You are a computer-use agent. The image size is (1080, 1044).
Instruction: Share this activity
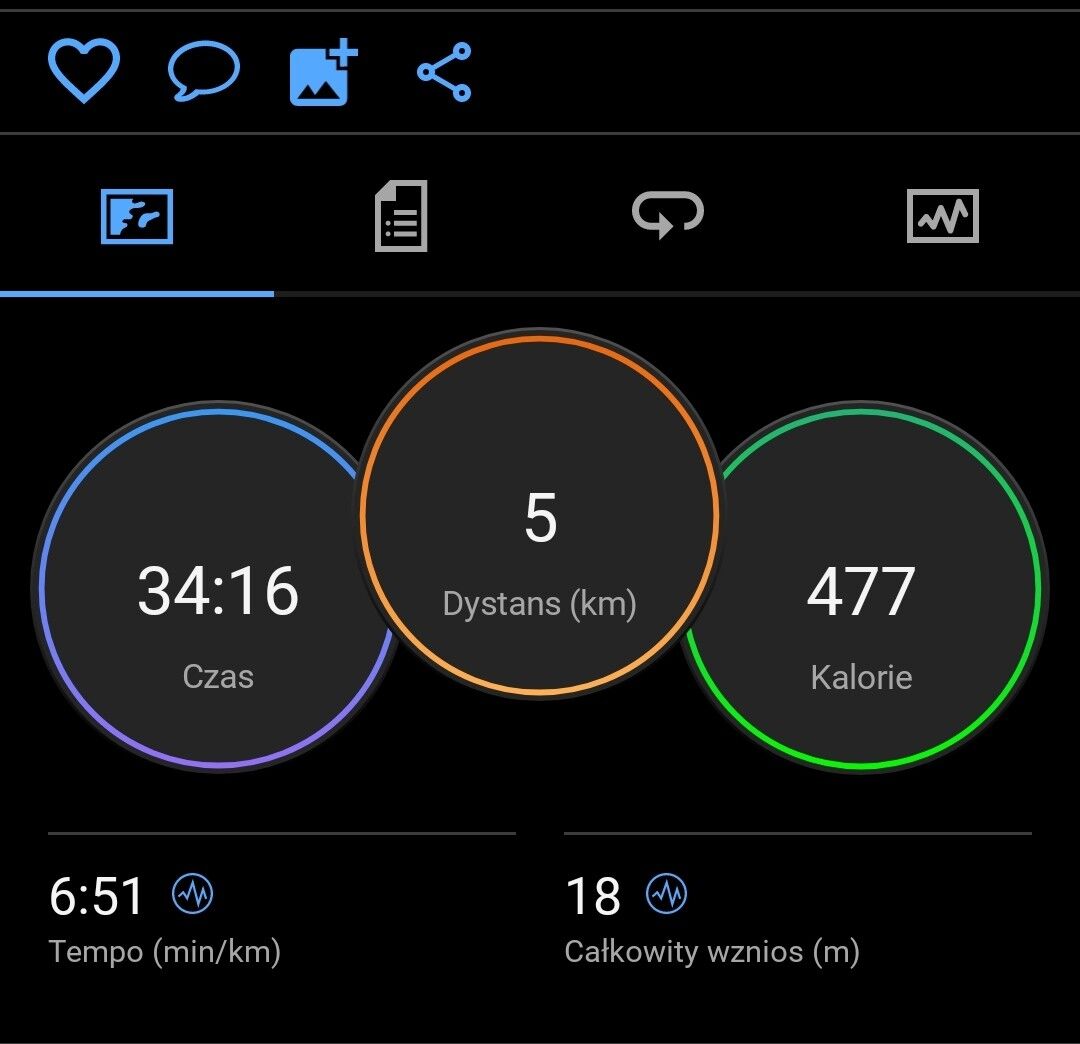click(444, 72)
